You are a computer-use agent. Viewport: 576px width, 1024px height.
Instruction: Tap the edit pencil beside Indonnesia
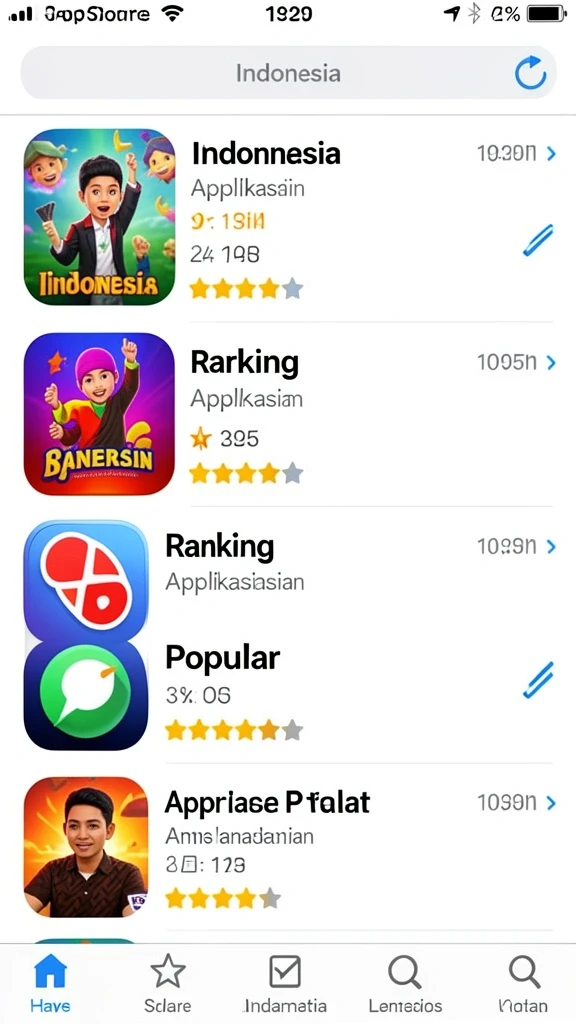click(x=538, y=240)
